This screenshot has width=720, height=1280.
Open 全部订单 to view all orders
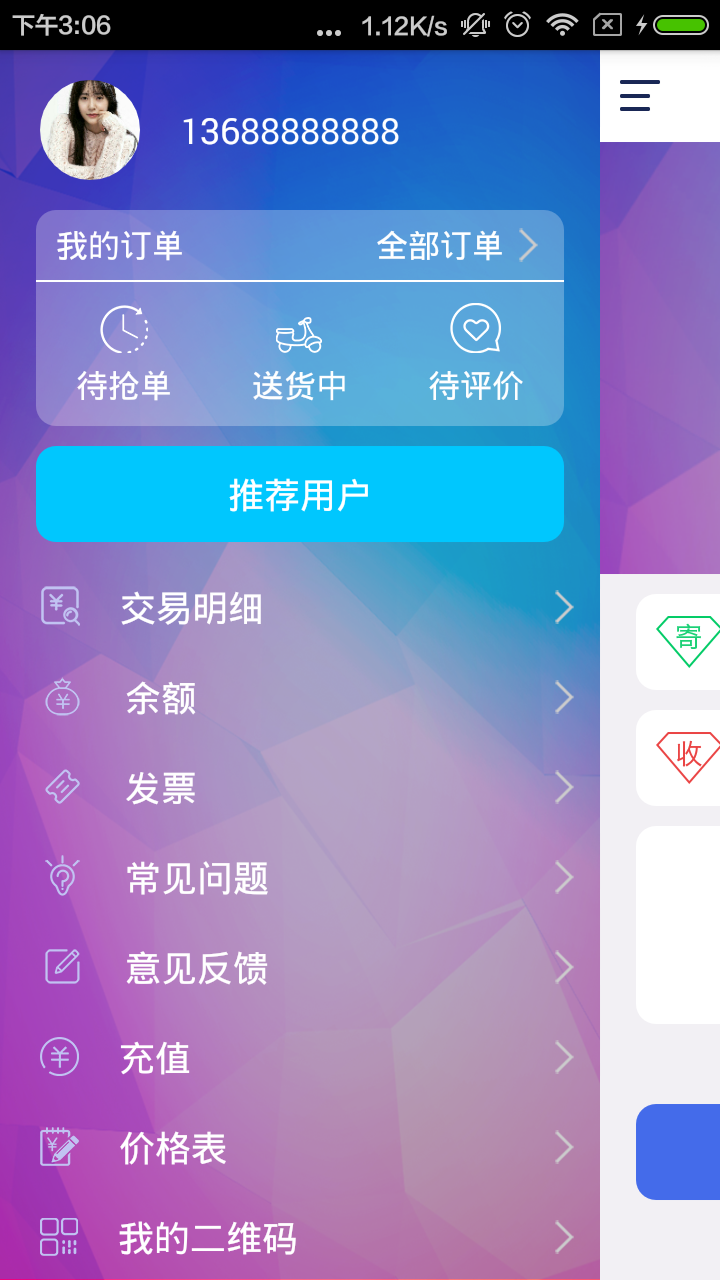click(x=458, y=246)
